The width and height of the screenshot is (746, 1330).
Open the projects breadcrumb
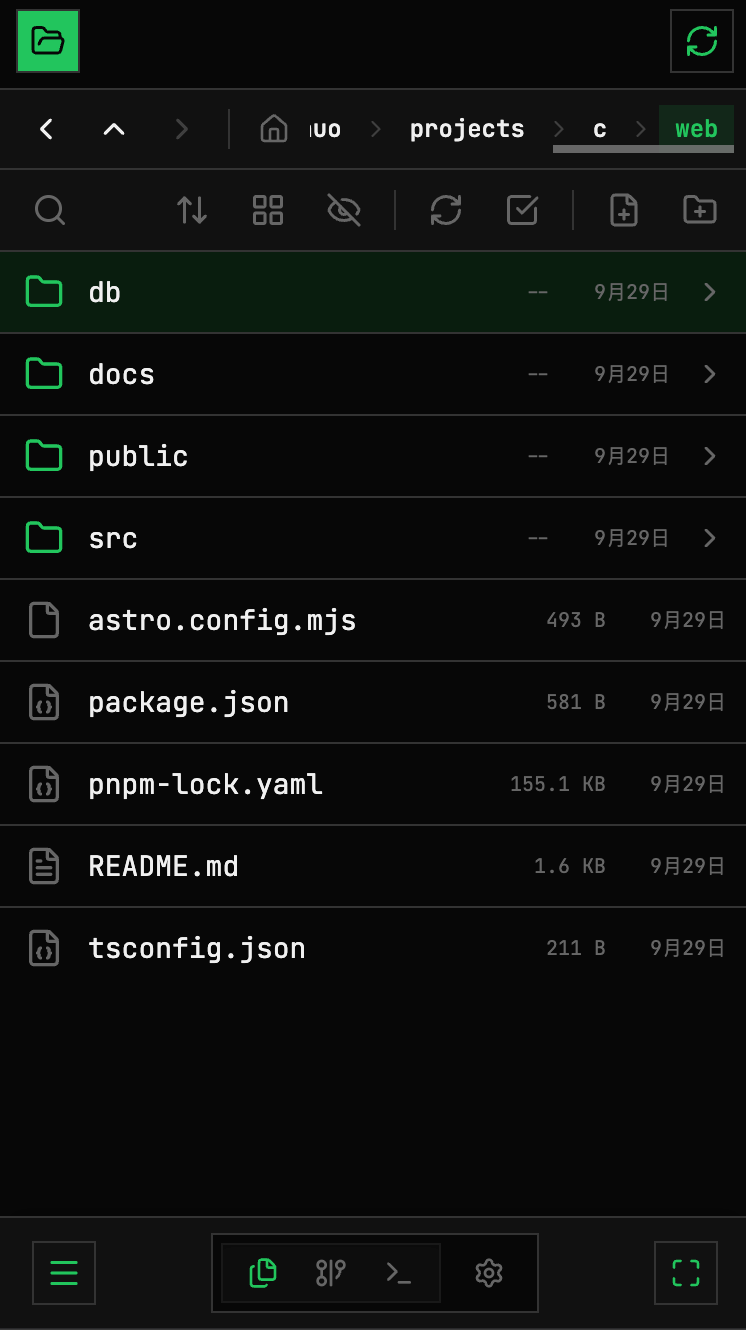coord(466,129)
